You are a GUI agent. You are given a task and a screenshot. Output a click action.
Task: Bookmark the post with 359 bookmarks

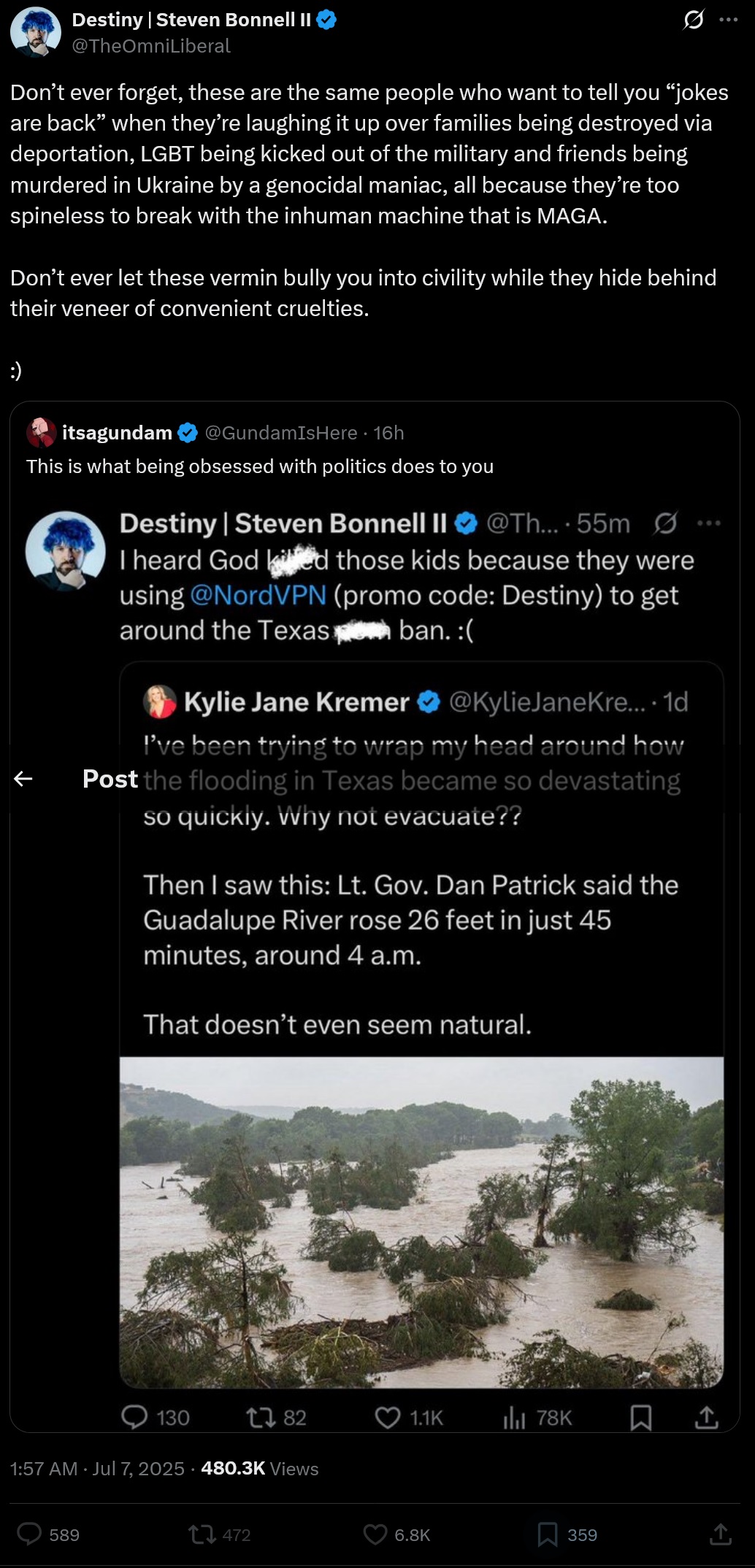tap(547, 1534)
